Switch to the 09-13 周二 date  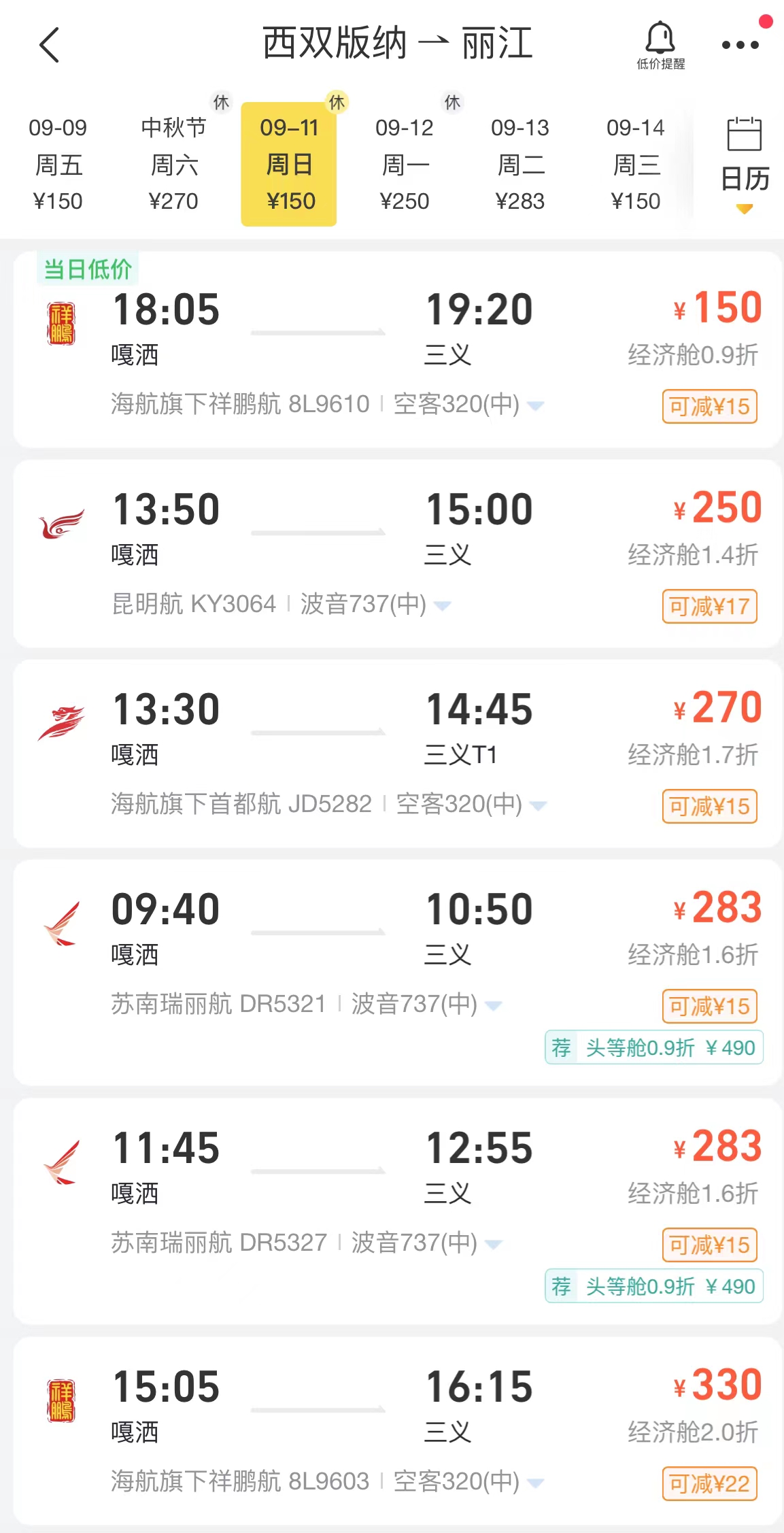tap(520, 165)
